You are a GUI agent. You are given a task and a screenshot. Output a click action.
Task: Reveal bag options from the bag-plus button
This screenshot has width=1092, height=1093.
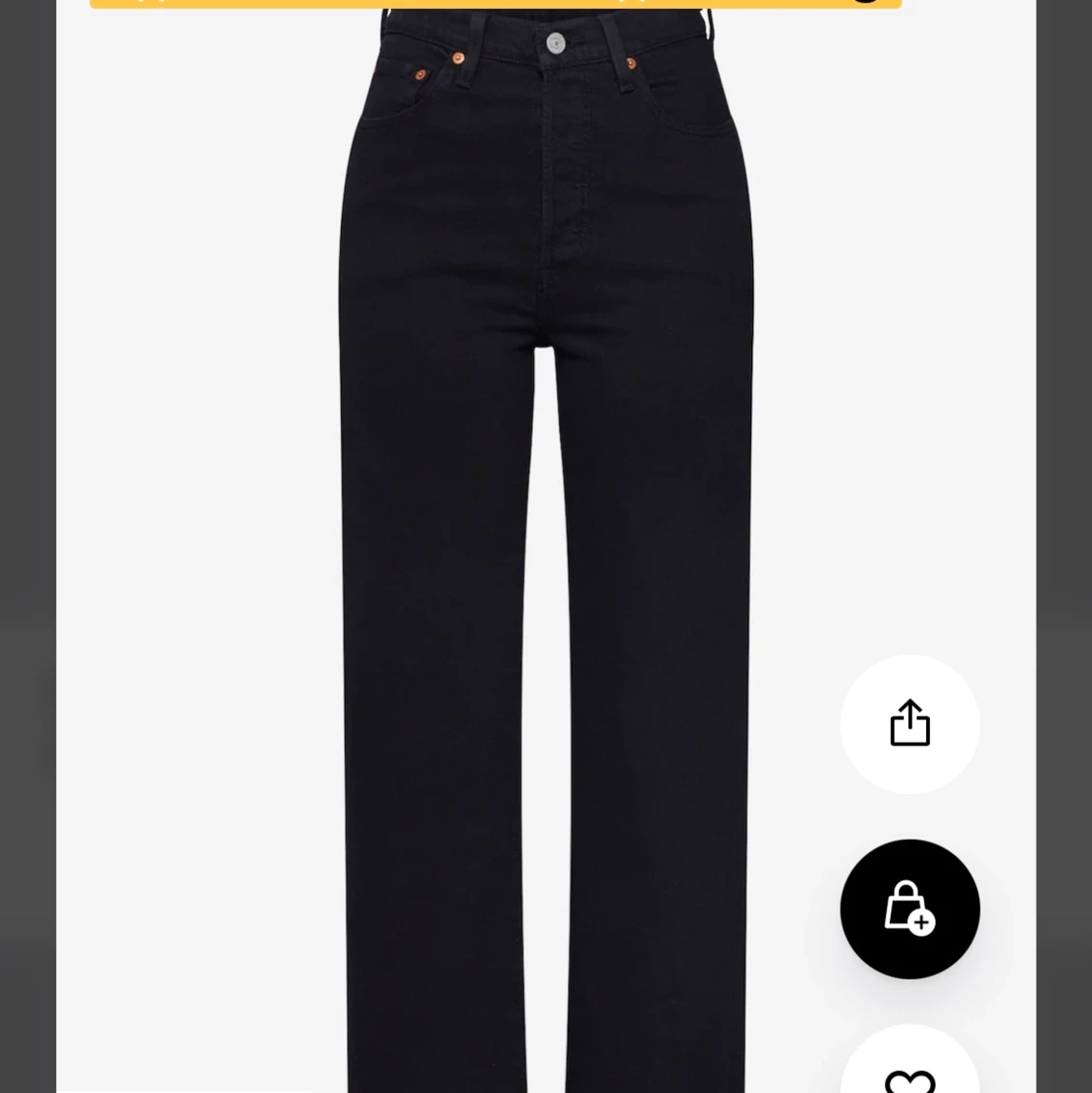[910, 909]
